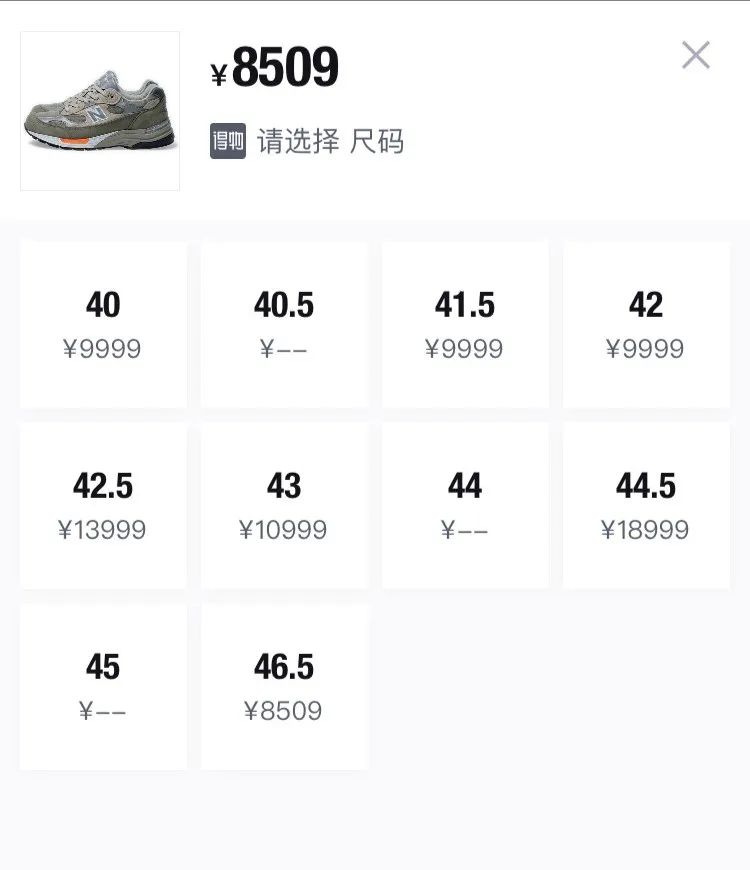Image resolution: width=750 pixels, height=870 pixels.
Task: Click the ¥8509 header price
Action: pos(277,70)
